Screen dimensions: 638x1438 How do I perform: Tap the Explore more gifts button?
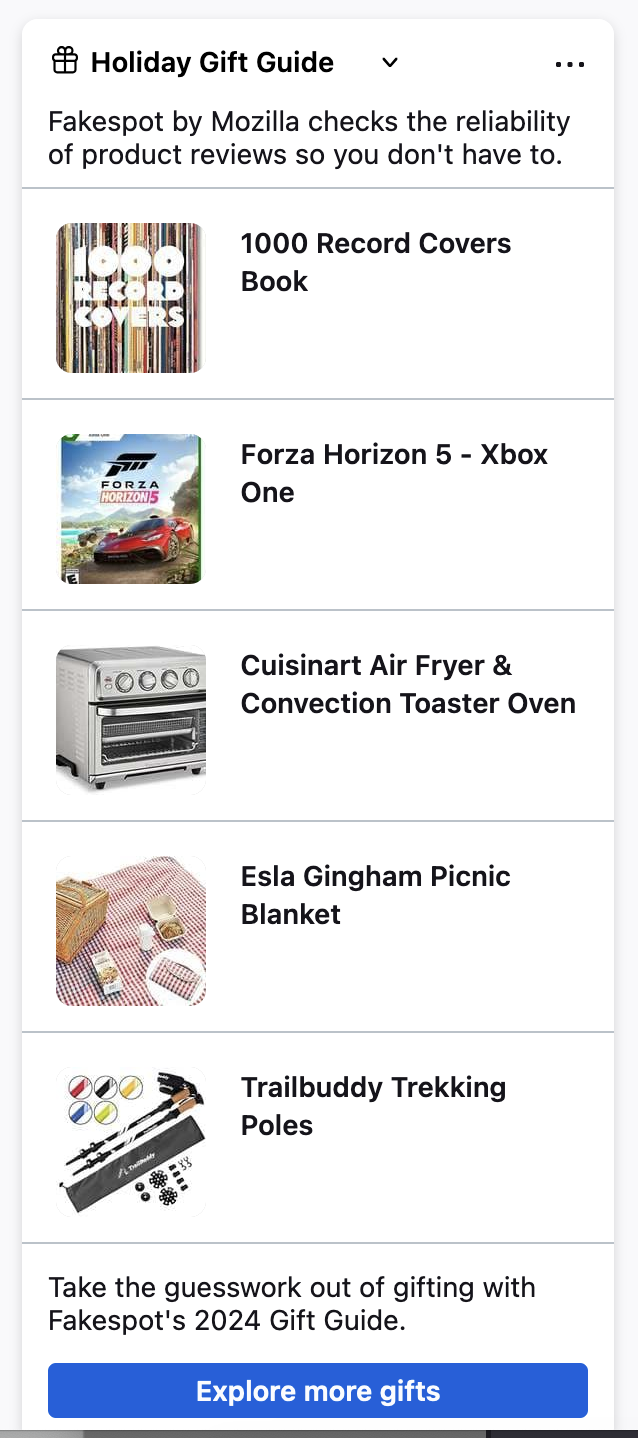coord(318,1390)
